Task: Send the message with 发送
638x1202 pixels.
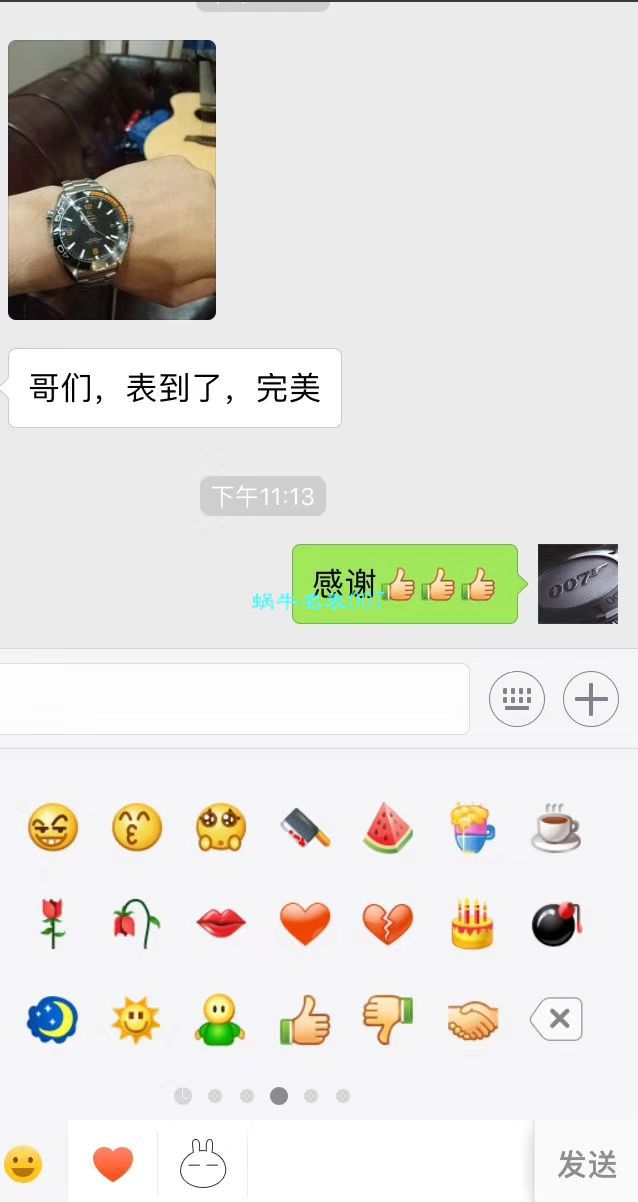Action: (587, 1164)
